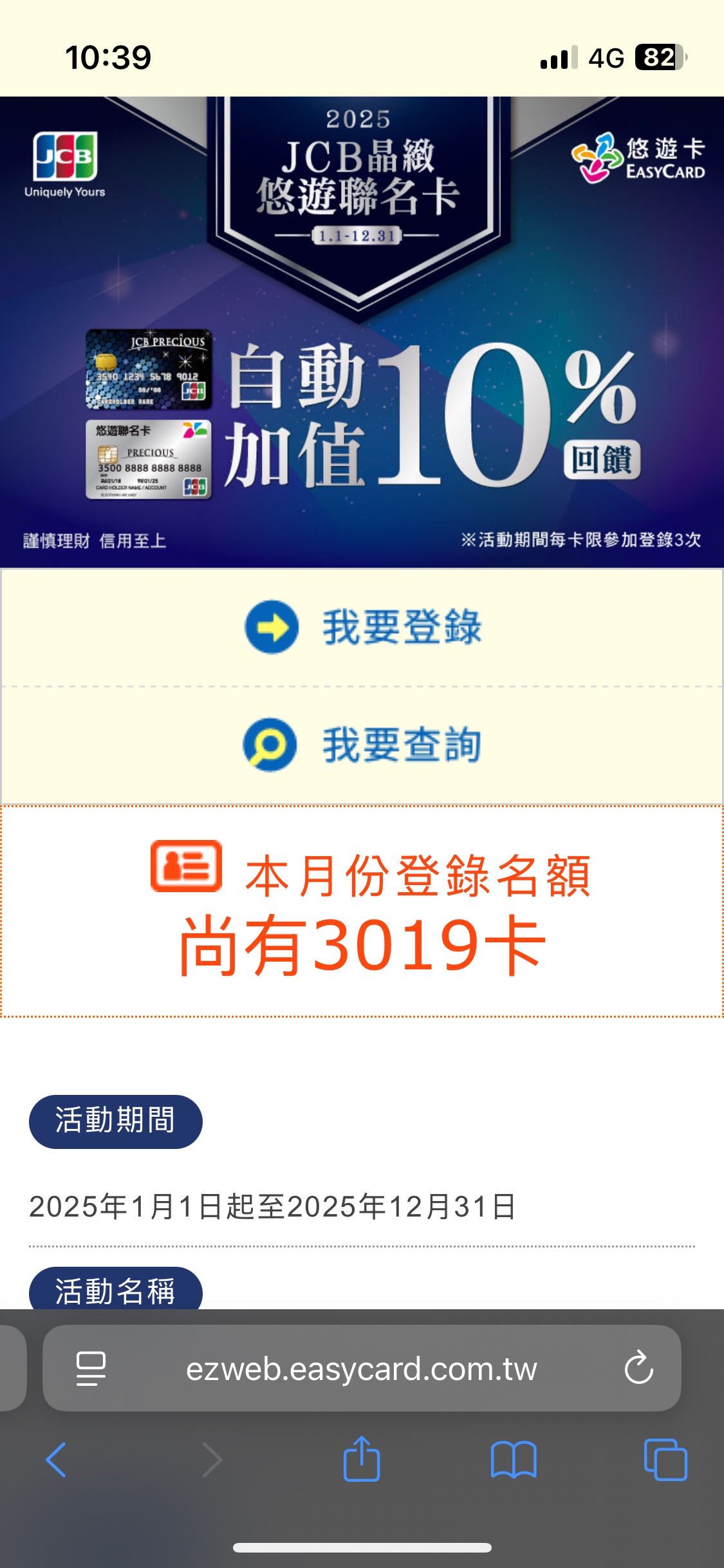Open the page settings menu in address bar
This screenshot has width=724, height=1568.
pos(91,1368)
